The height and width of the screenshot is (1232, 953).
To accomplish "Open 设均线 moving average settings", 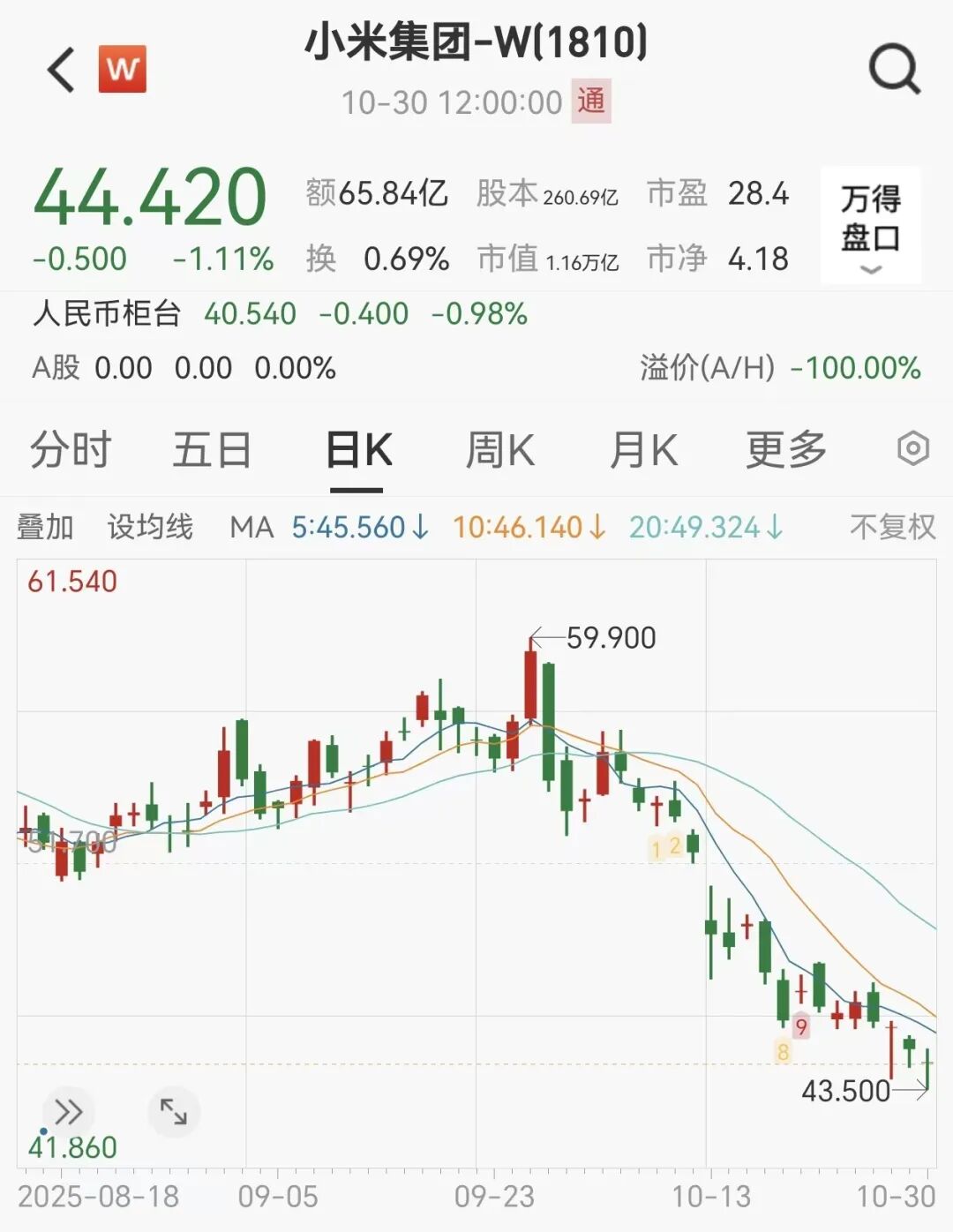I will tap(150, 528).
